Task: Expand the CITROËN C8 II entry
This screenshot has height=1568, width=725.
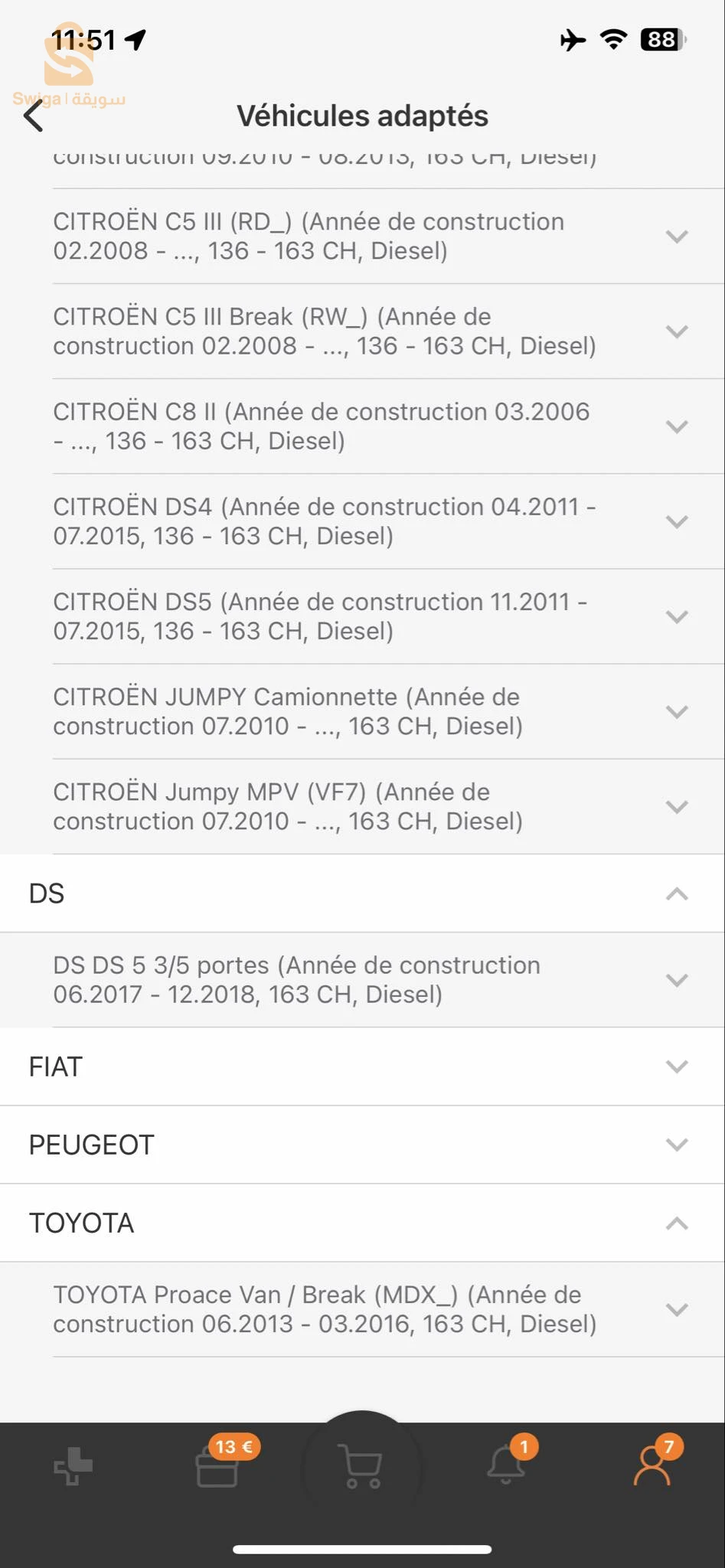Action: (x=362, y=426)
